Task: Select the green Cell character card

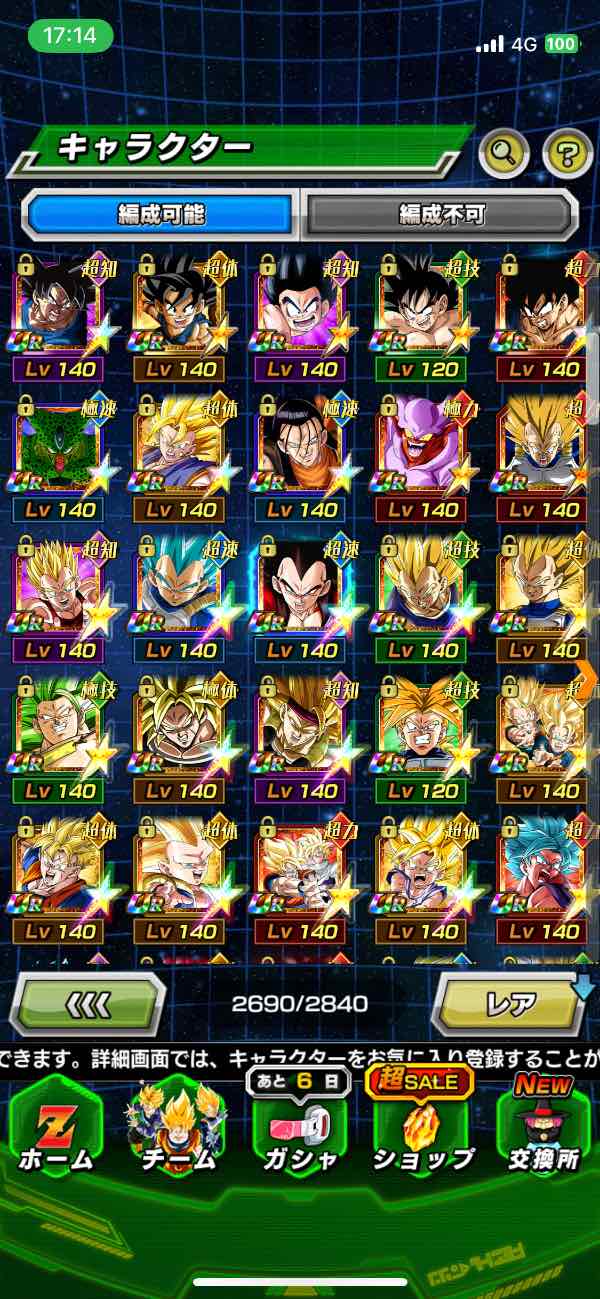Action: (59, 456)
